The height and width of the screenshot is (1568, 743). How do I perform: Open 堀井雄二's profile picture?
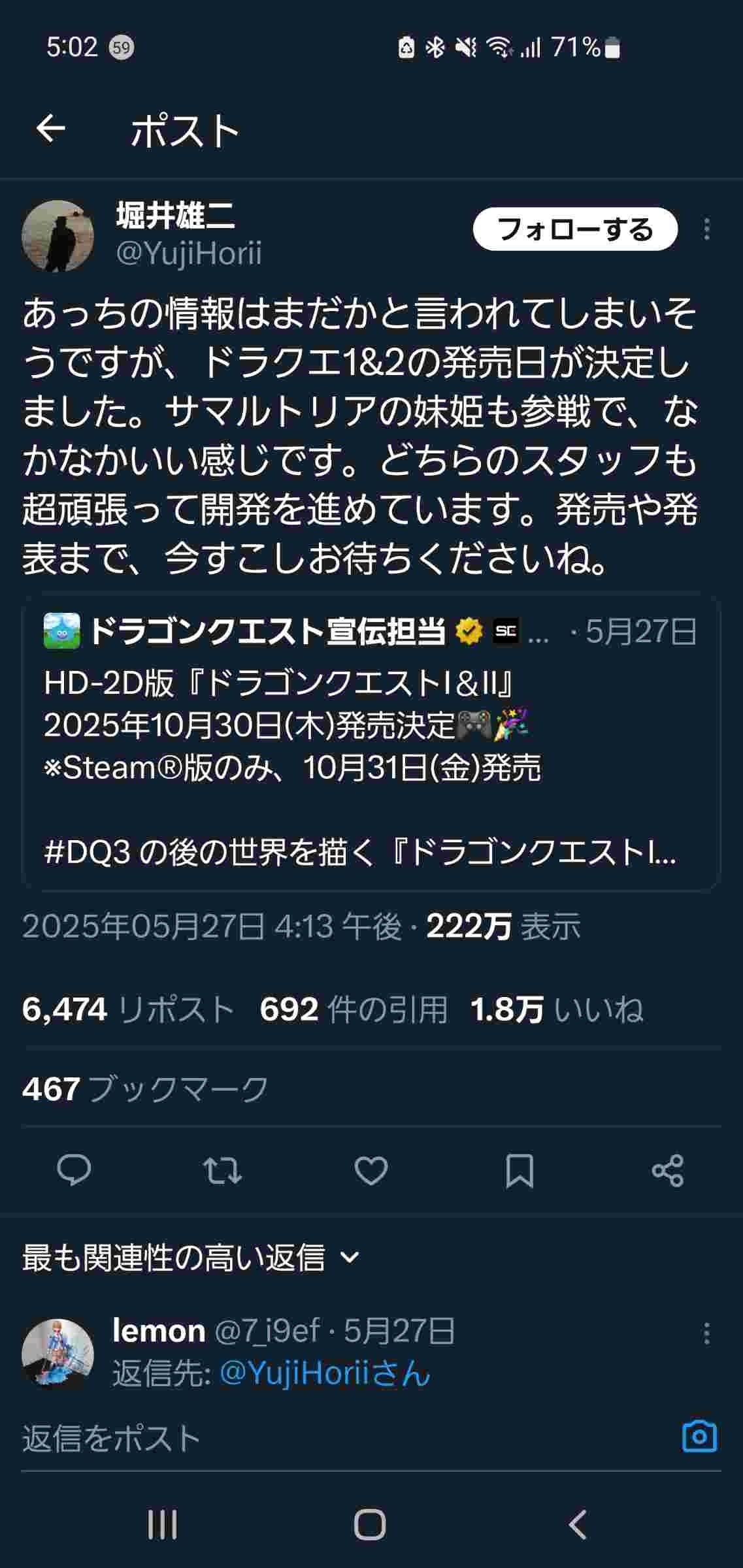58,235
